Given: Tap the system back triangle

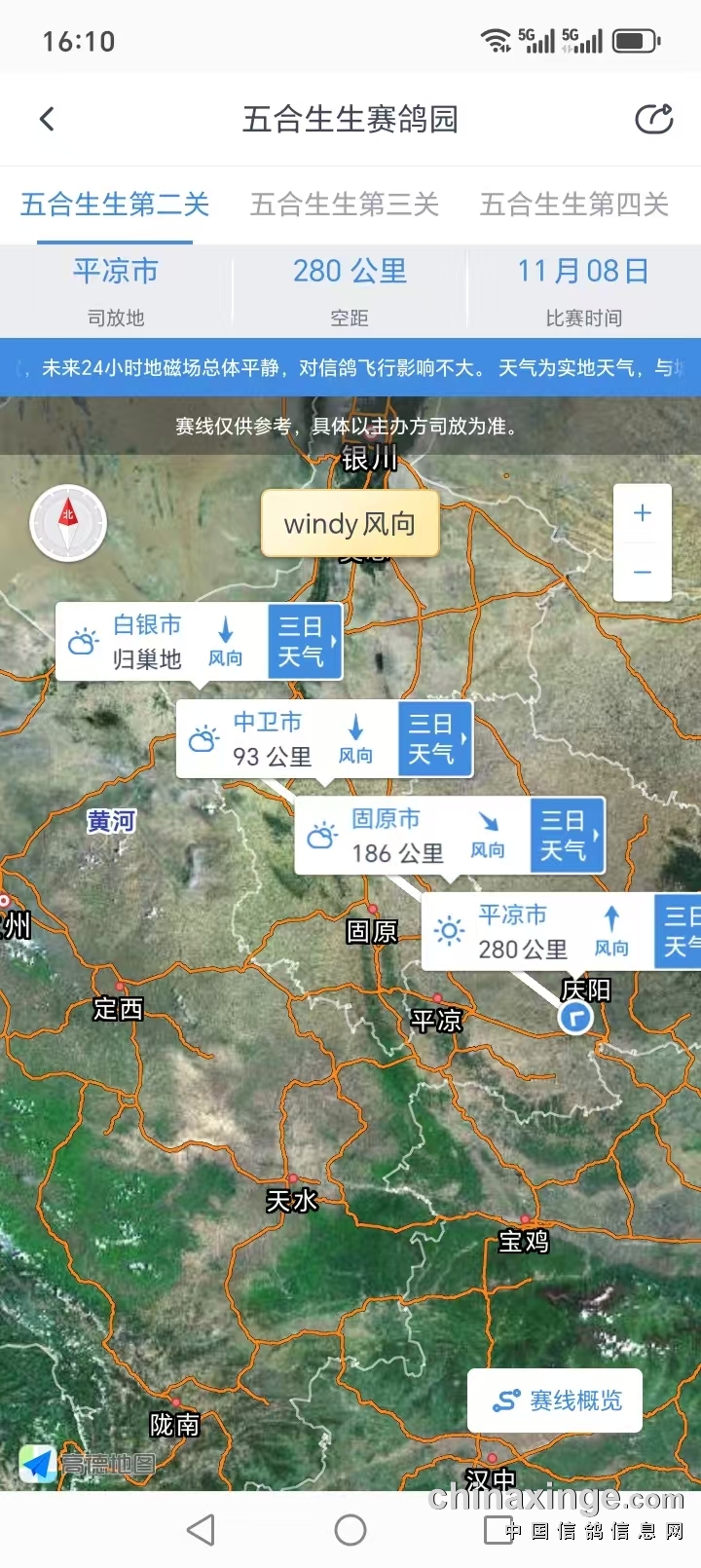Looking at the screenshot, I should [x=202, y=1530].
